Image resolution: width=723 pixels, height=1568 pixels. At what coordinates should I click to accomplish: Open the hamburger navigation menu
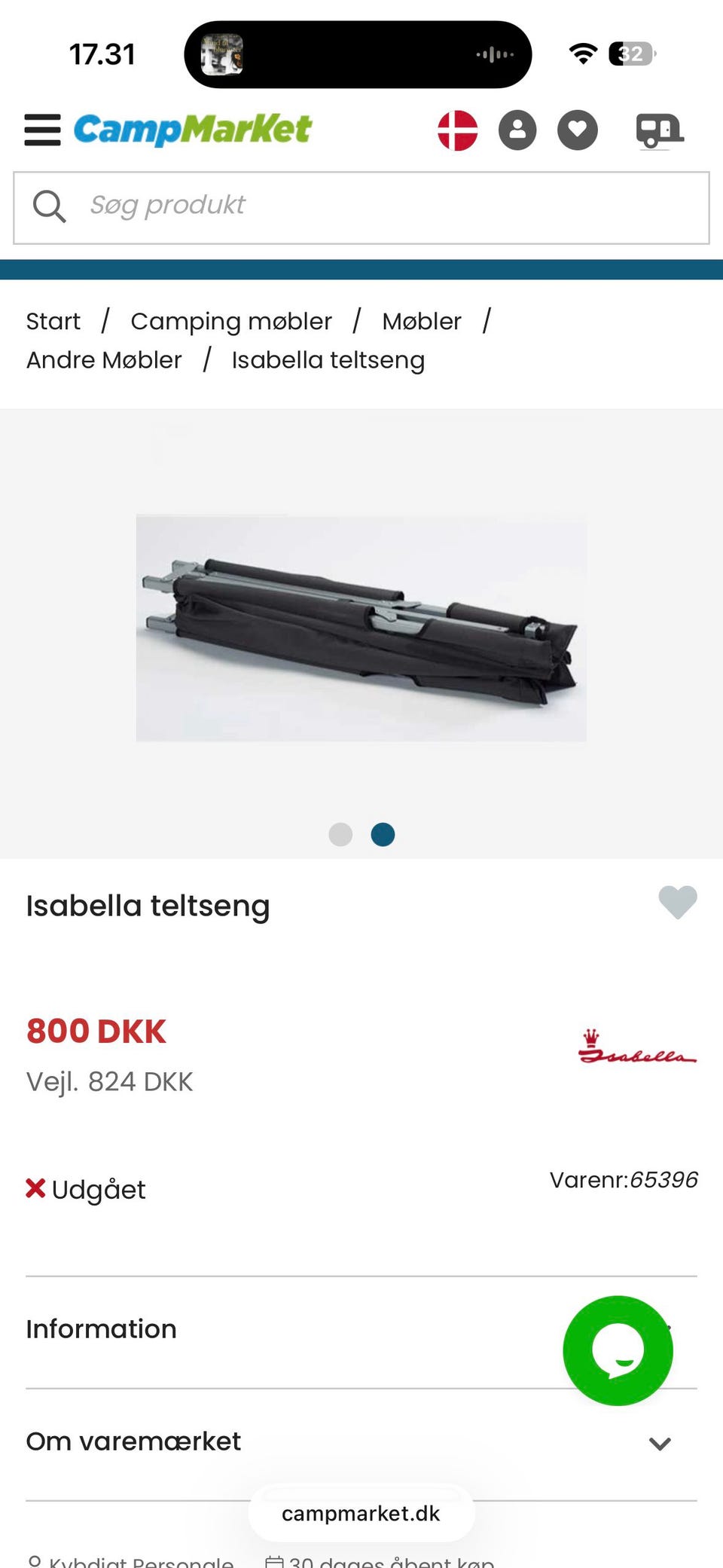coord(42,130)
